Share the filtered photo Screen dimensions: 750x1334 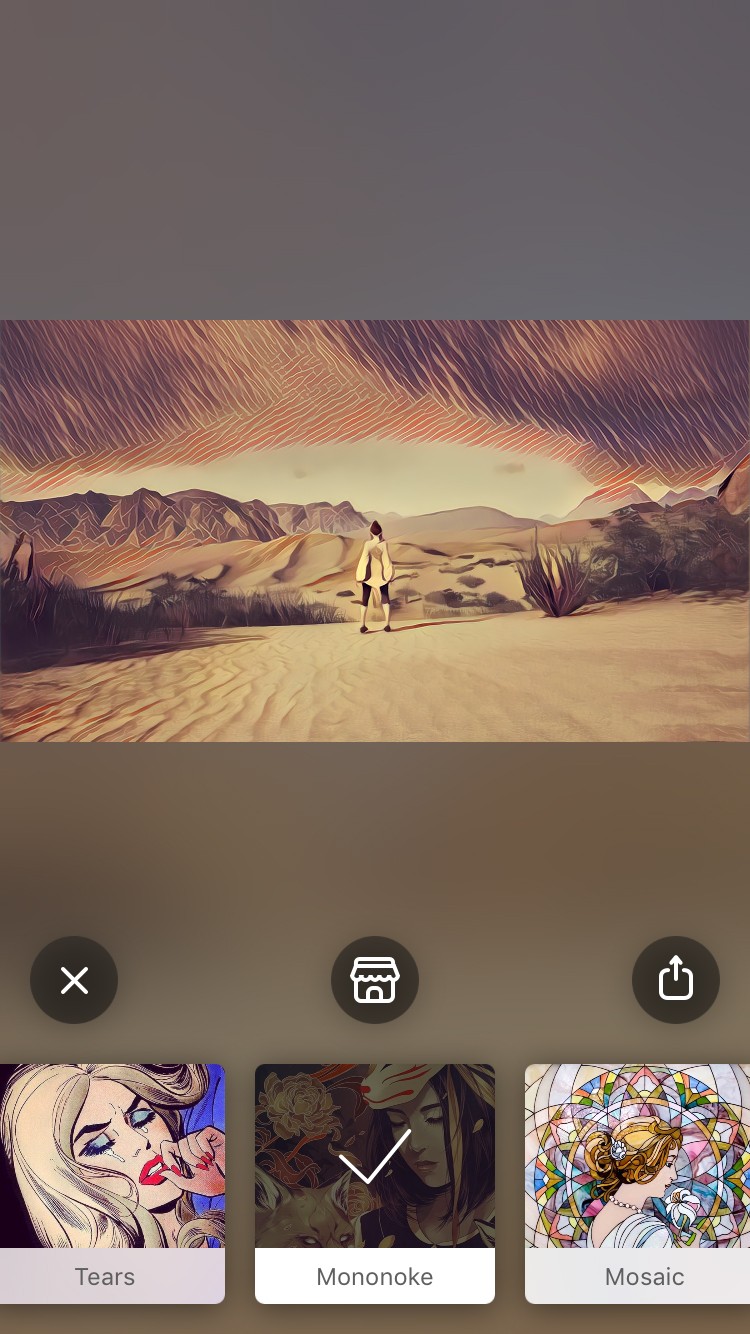pos(676,980)
